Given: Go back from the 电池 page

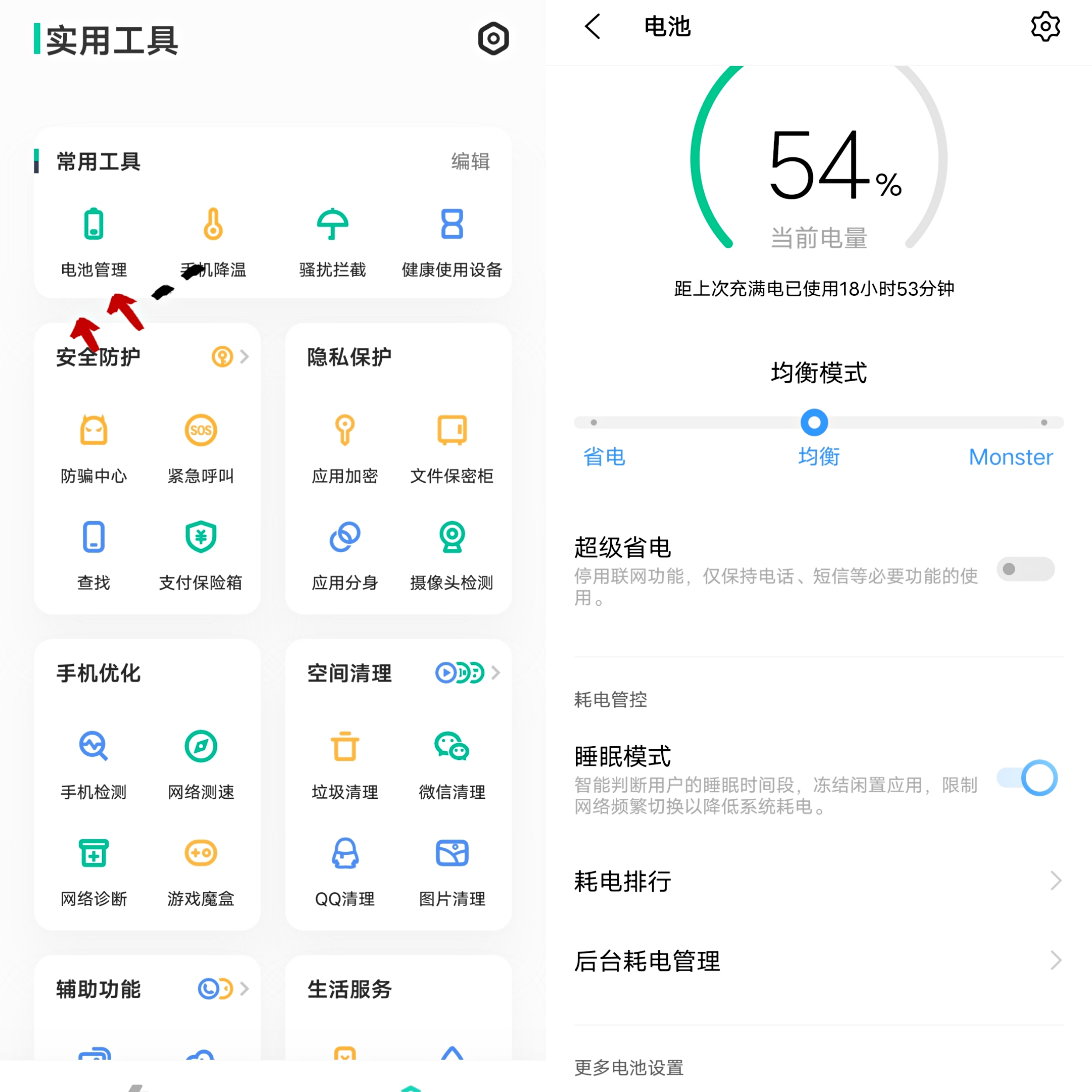Looking at the screenshot, I should [592, 27].
